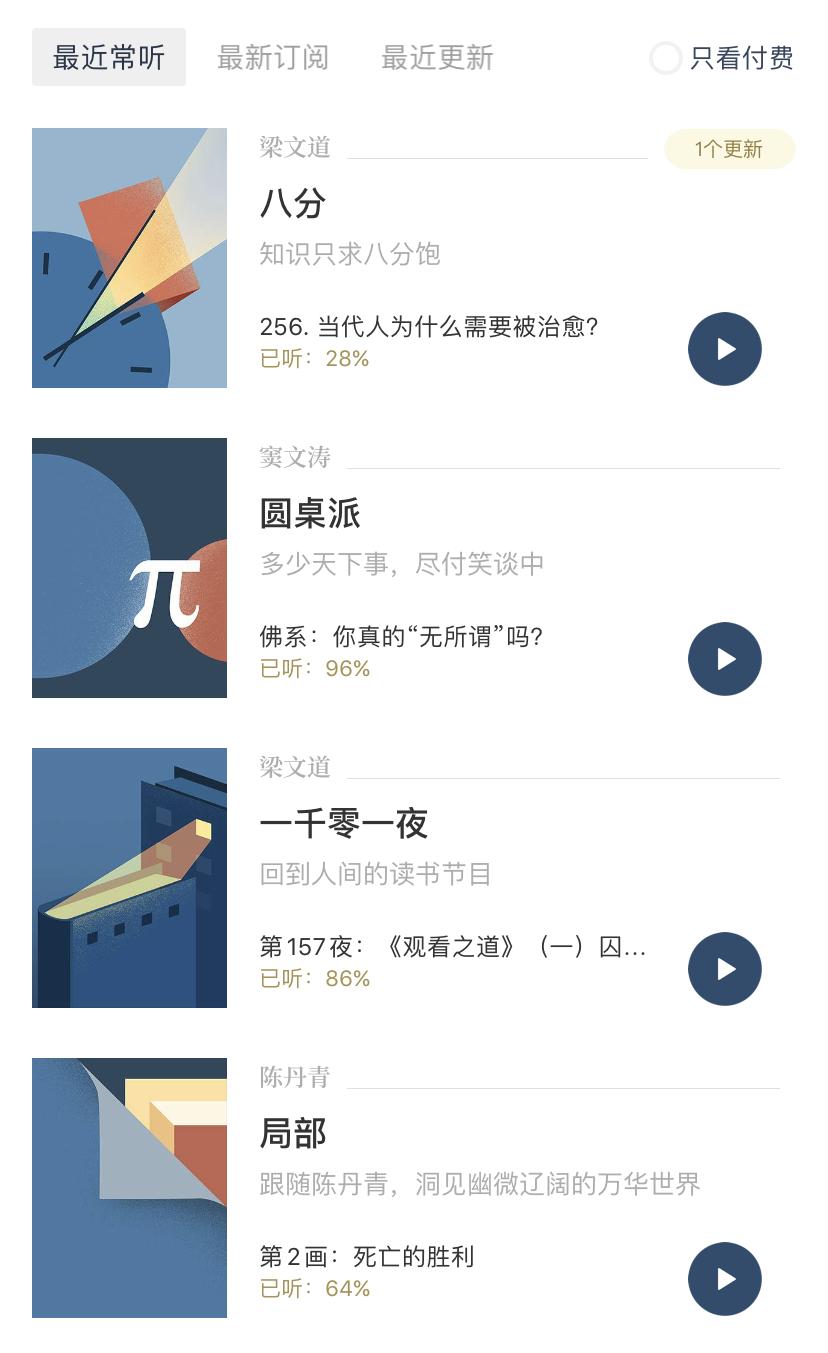Select the 最近常听 tab
Screen dimensions: 828x1353
[x=108, y=58]
